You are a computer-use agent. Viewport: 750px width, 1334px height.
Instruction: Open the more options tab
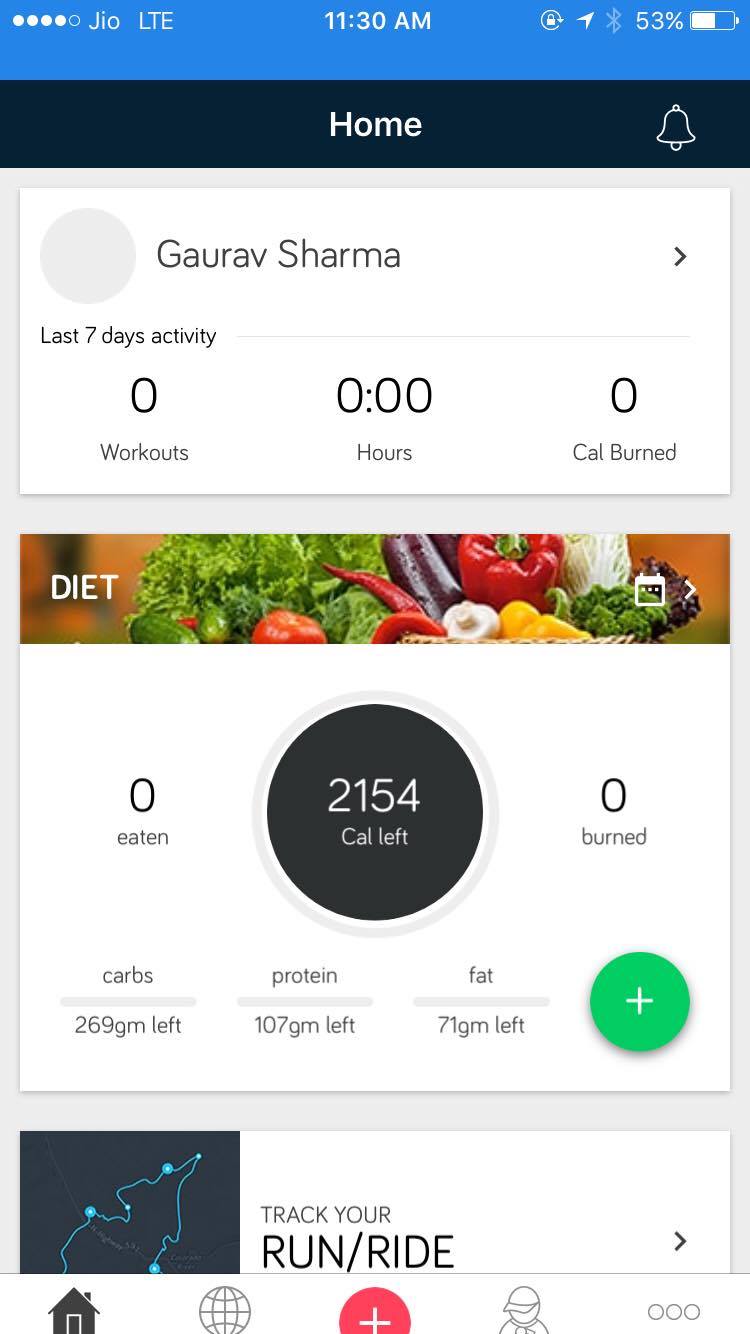[673, 1311]
